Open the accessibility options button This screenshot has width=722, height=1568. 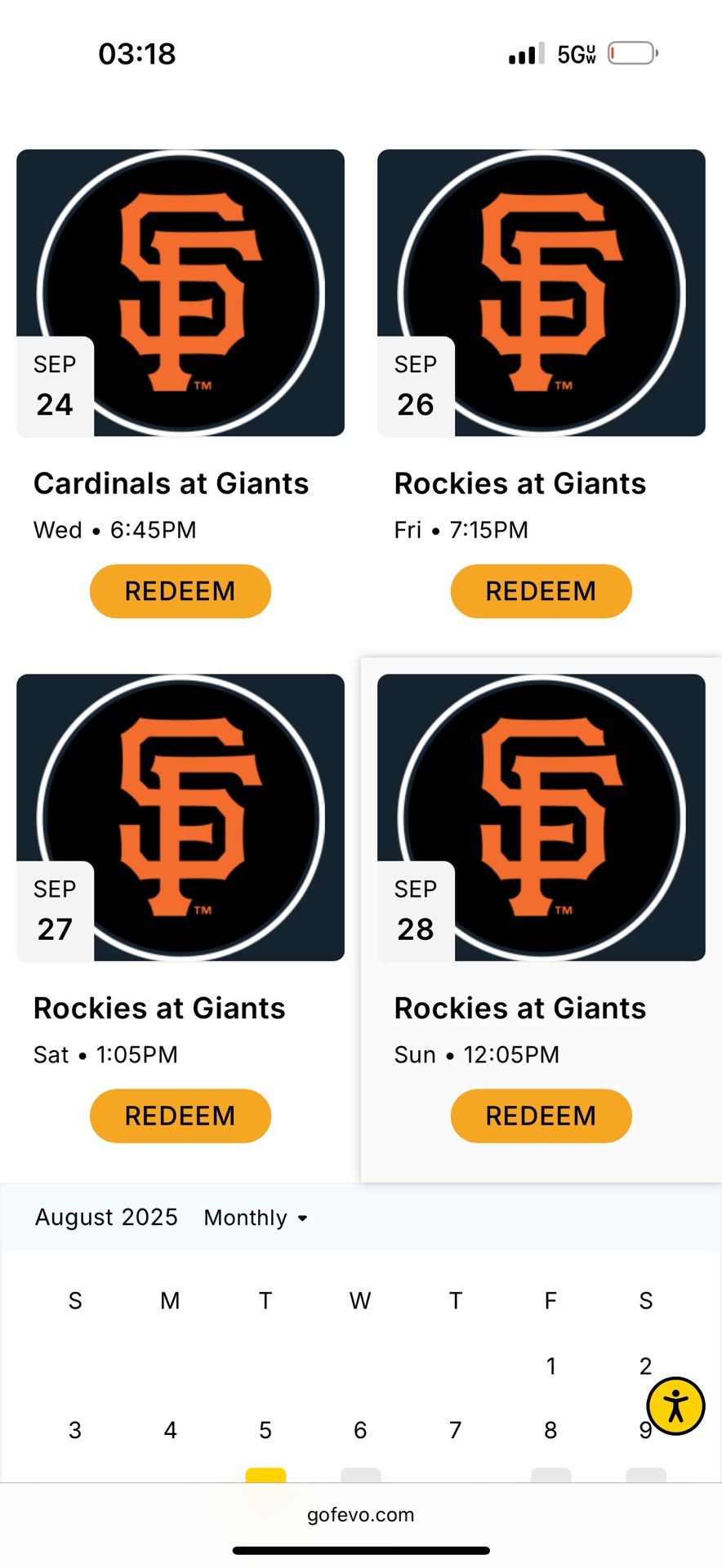tap(675, 1405)
